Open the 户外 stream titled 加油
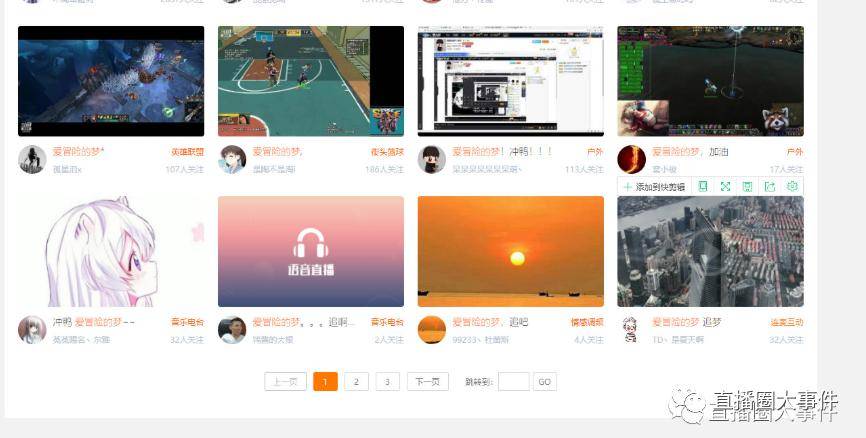This screenshot has width=866, height=438. (711, 81)
